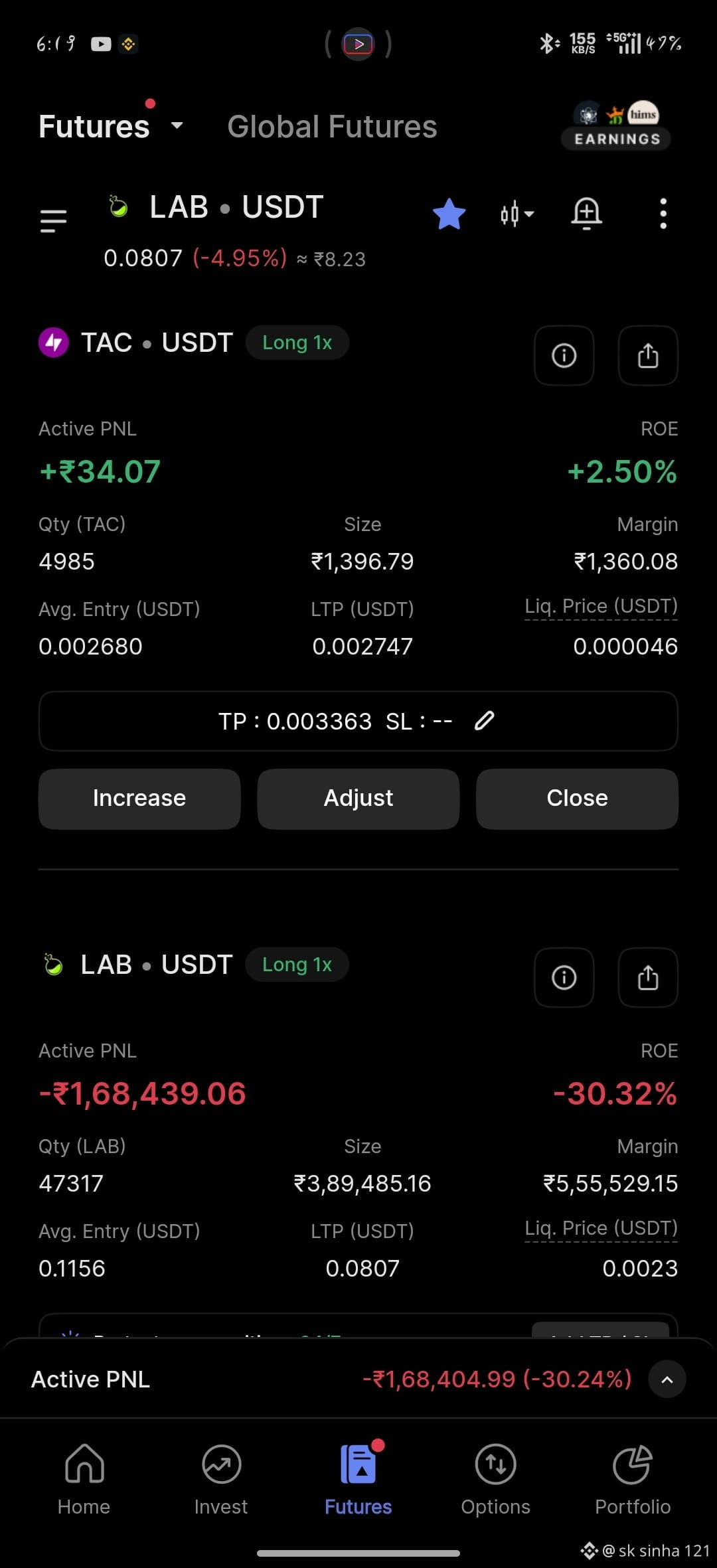717x1568 pixels.
Task: Edit TP and SL for TAC position
Action: [x=358, y=721]
